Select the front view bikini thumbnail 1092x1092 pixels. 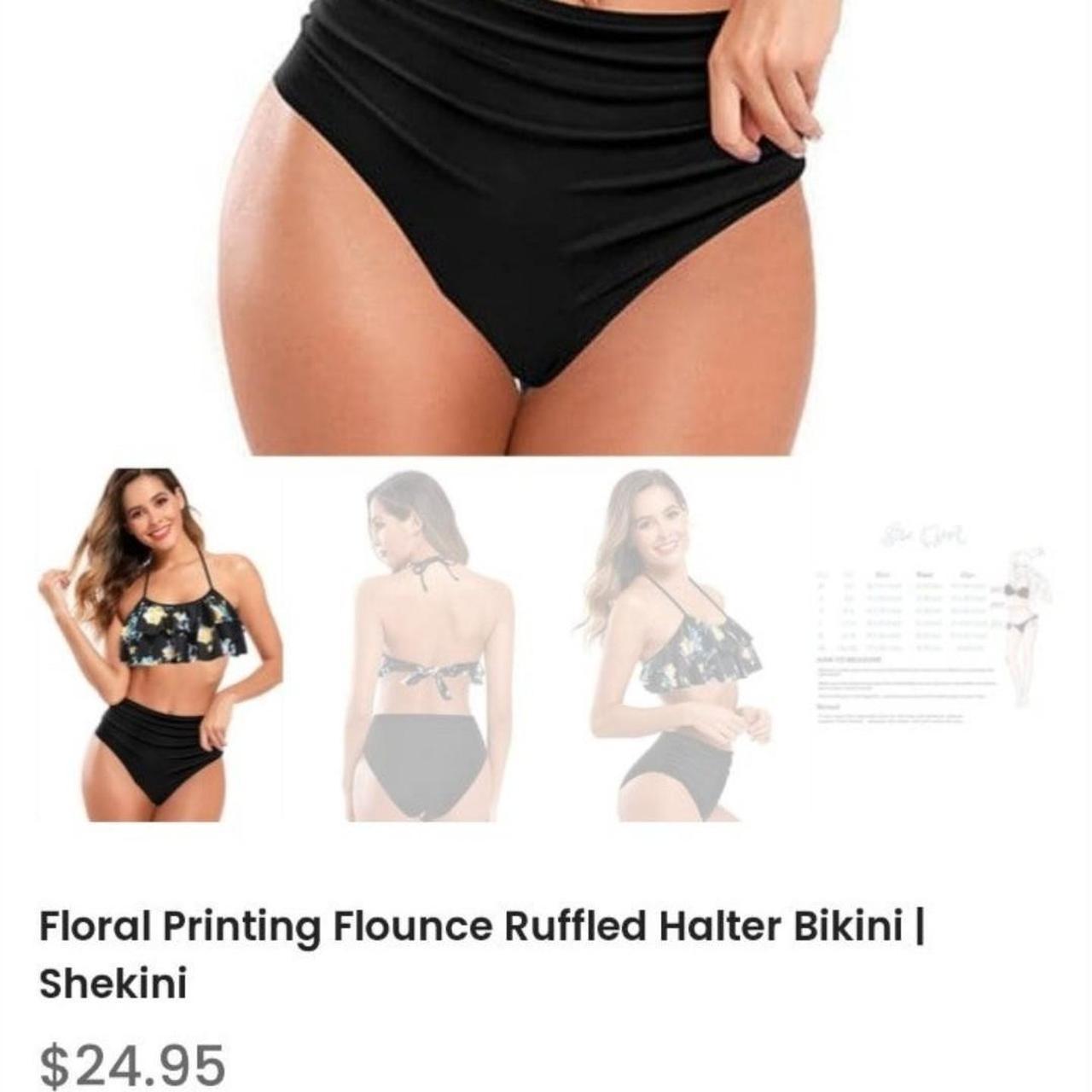[x=160, y=644]
